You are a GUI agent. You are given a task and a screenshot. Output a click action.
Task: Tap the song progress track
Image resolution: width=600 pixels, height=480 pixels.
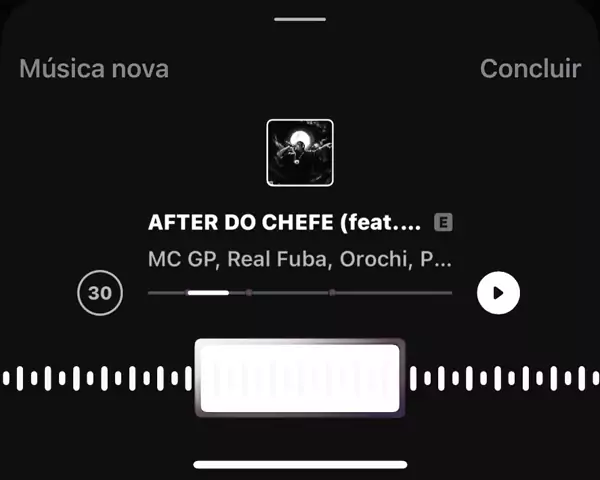(300, 293)
